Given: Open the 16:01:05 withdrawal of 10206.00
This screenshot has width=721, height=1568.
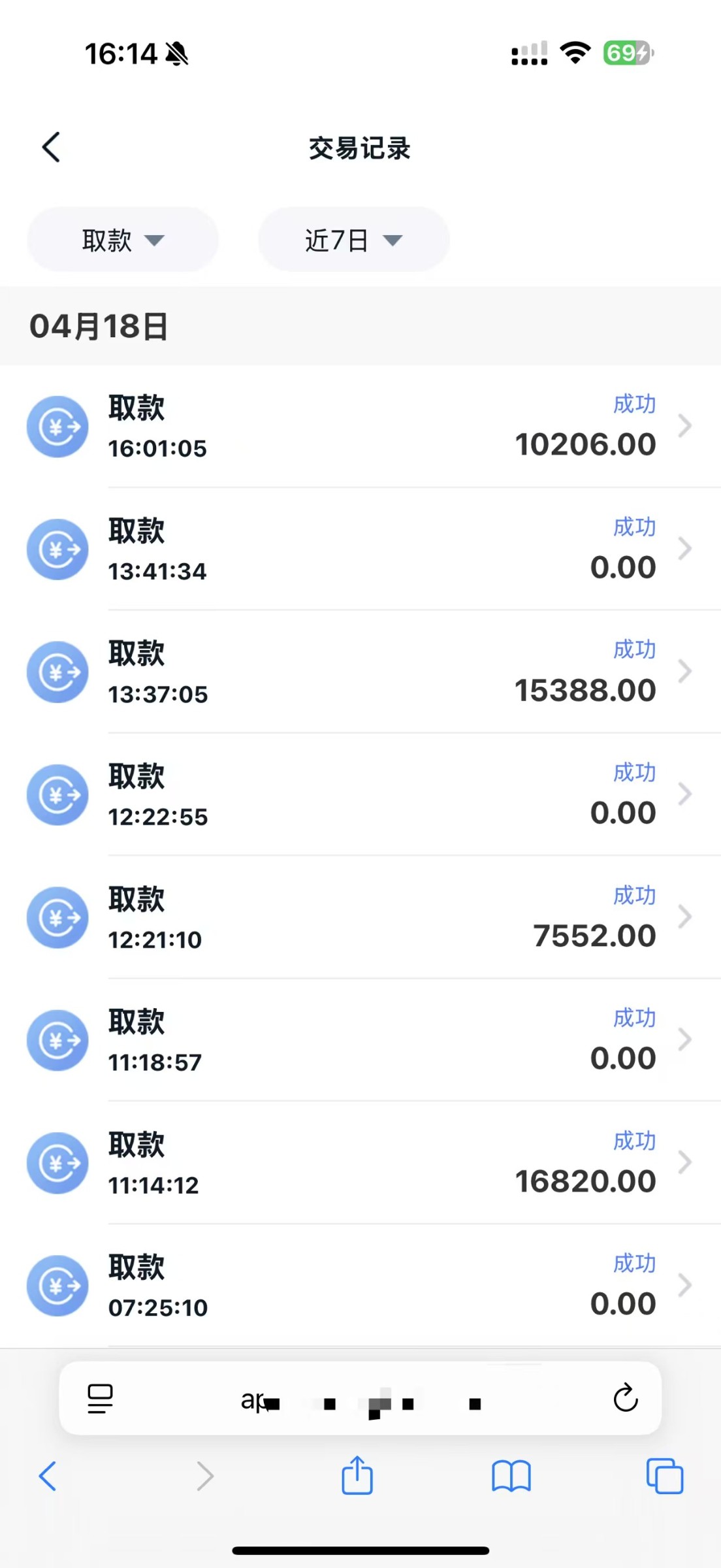Looking at the screenshot, I should point(360,427).
